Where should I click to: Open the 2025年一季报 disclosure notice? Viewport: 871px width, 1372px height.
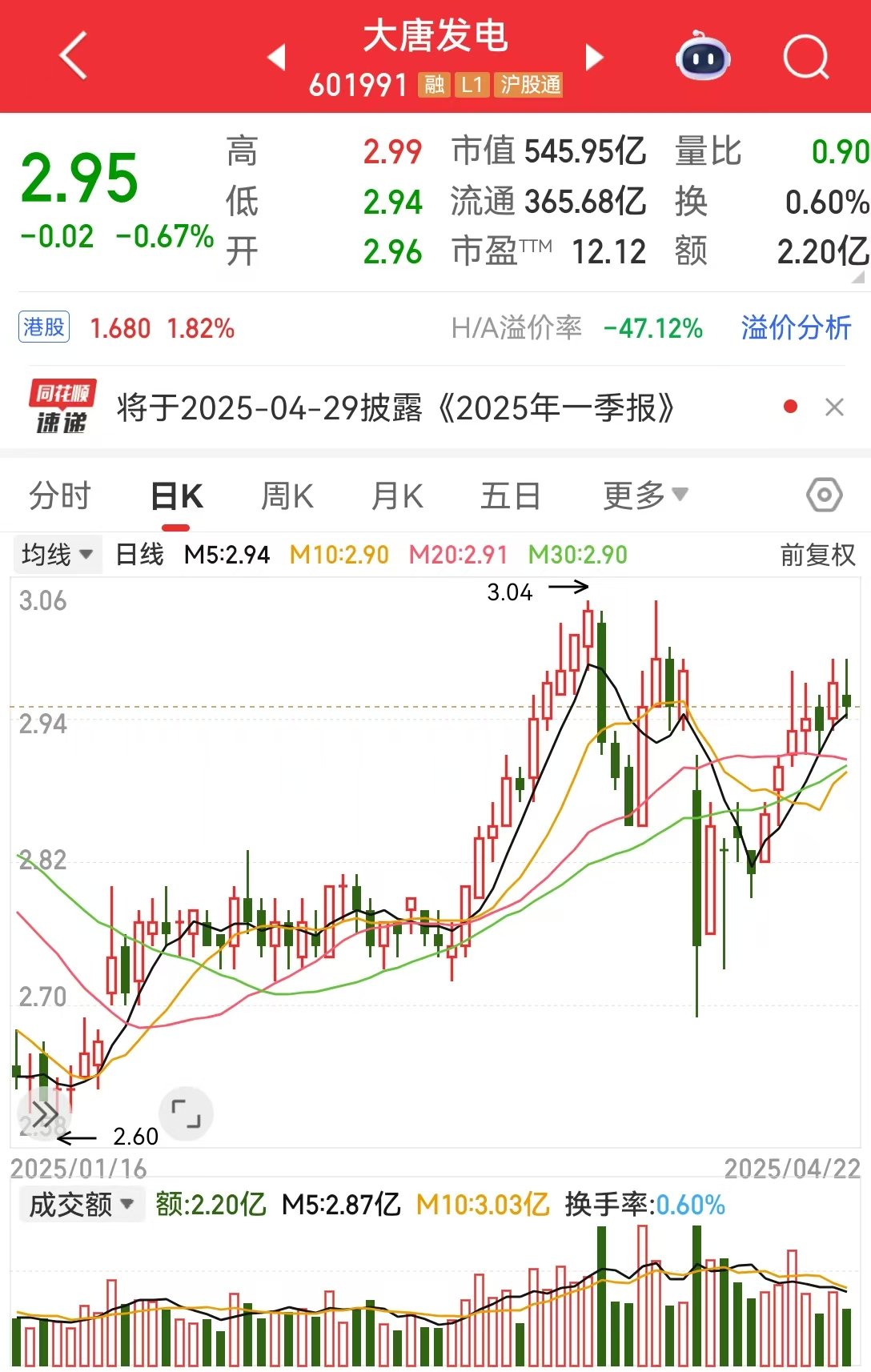coord(395,408)
